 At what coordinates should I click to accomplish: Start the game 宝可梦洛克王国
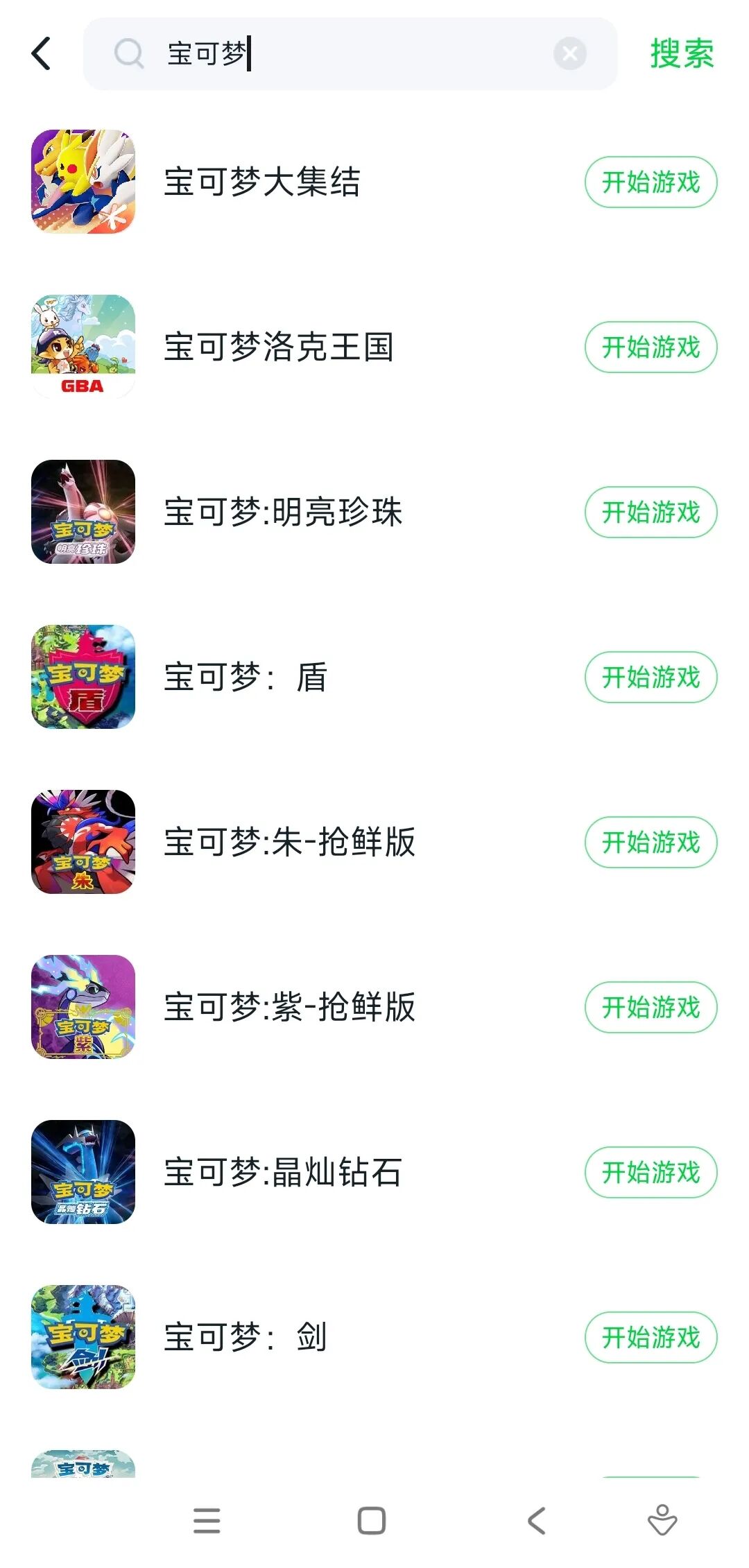(651, 347)
